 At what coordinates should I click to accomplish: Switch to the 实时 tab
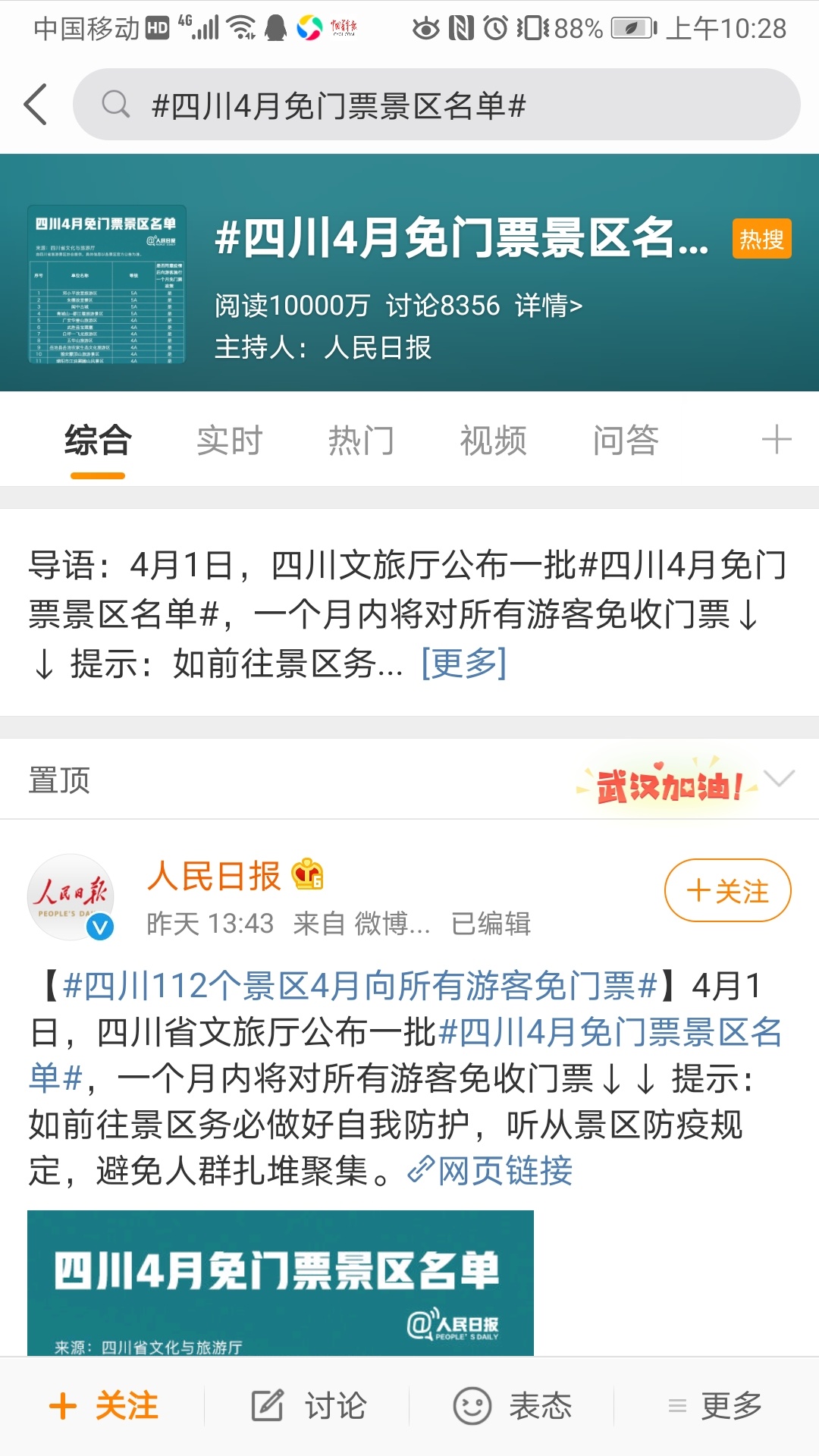pos(229,441)
